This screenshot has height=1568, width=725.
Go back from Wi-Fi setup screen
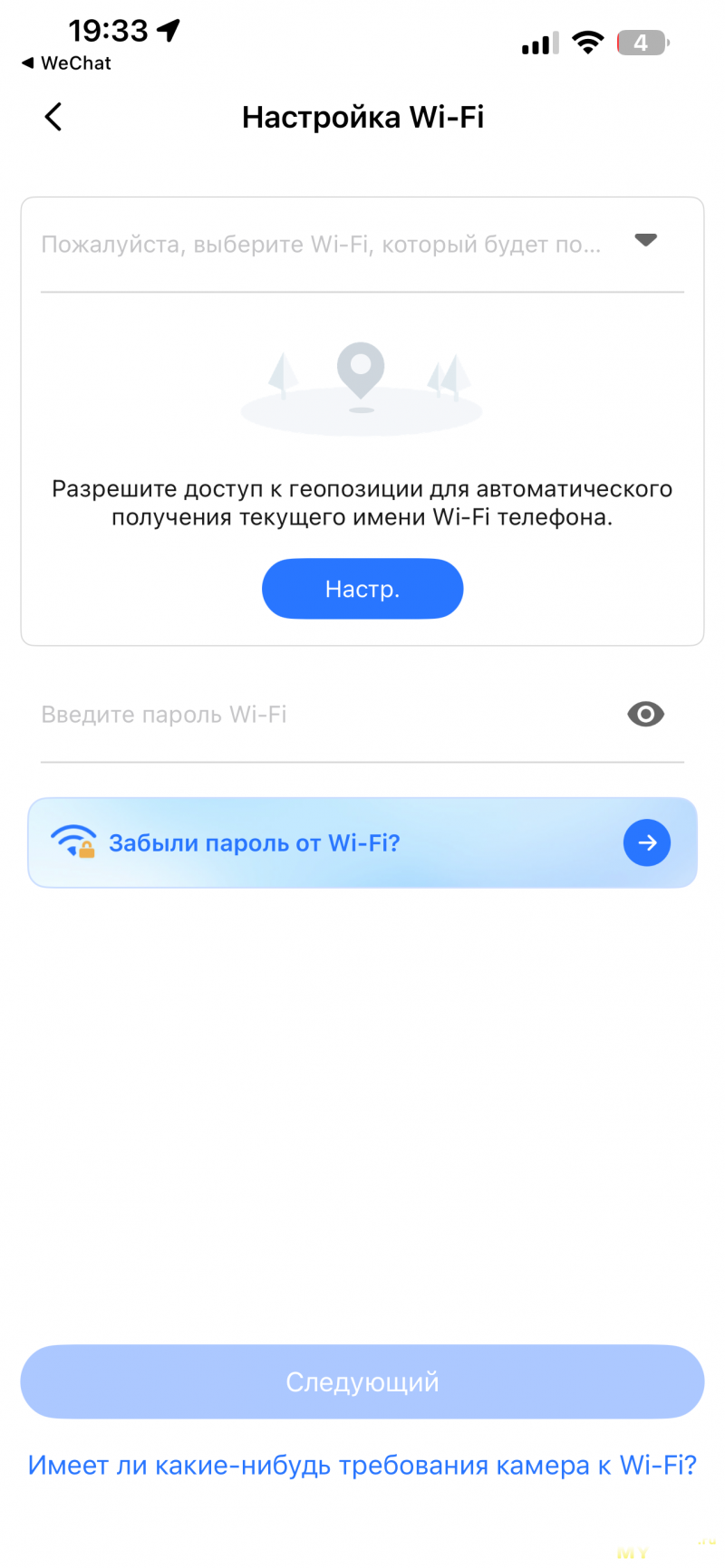coord(53,117)
